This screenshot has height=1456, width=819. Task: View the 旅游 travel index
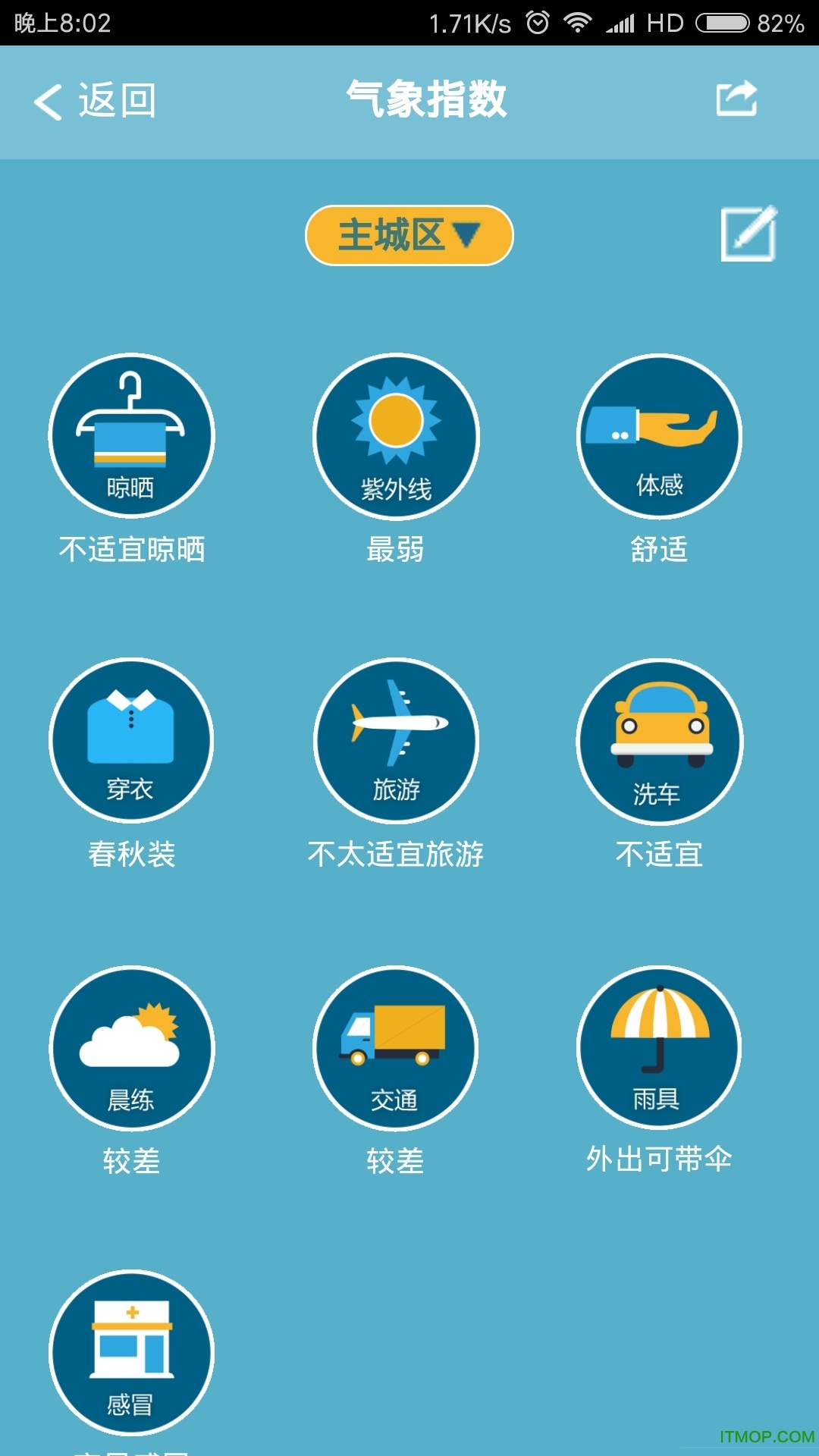point(396,741)
